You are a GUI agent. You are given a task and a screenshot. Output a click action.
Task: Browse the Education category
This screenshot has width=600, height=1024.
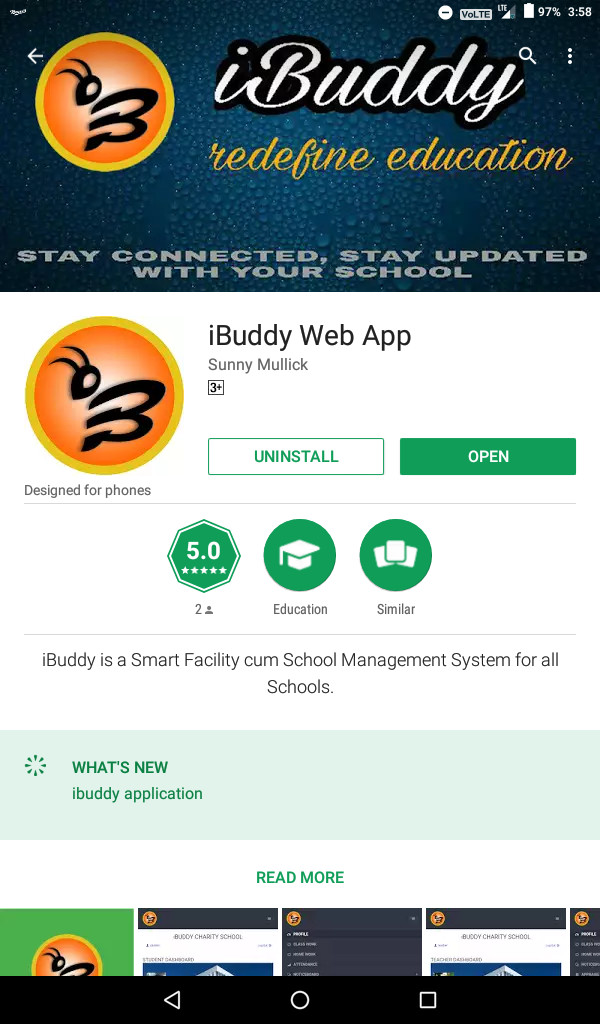300,556
